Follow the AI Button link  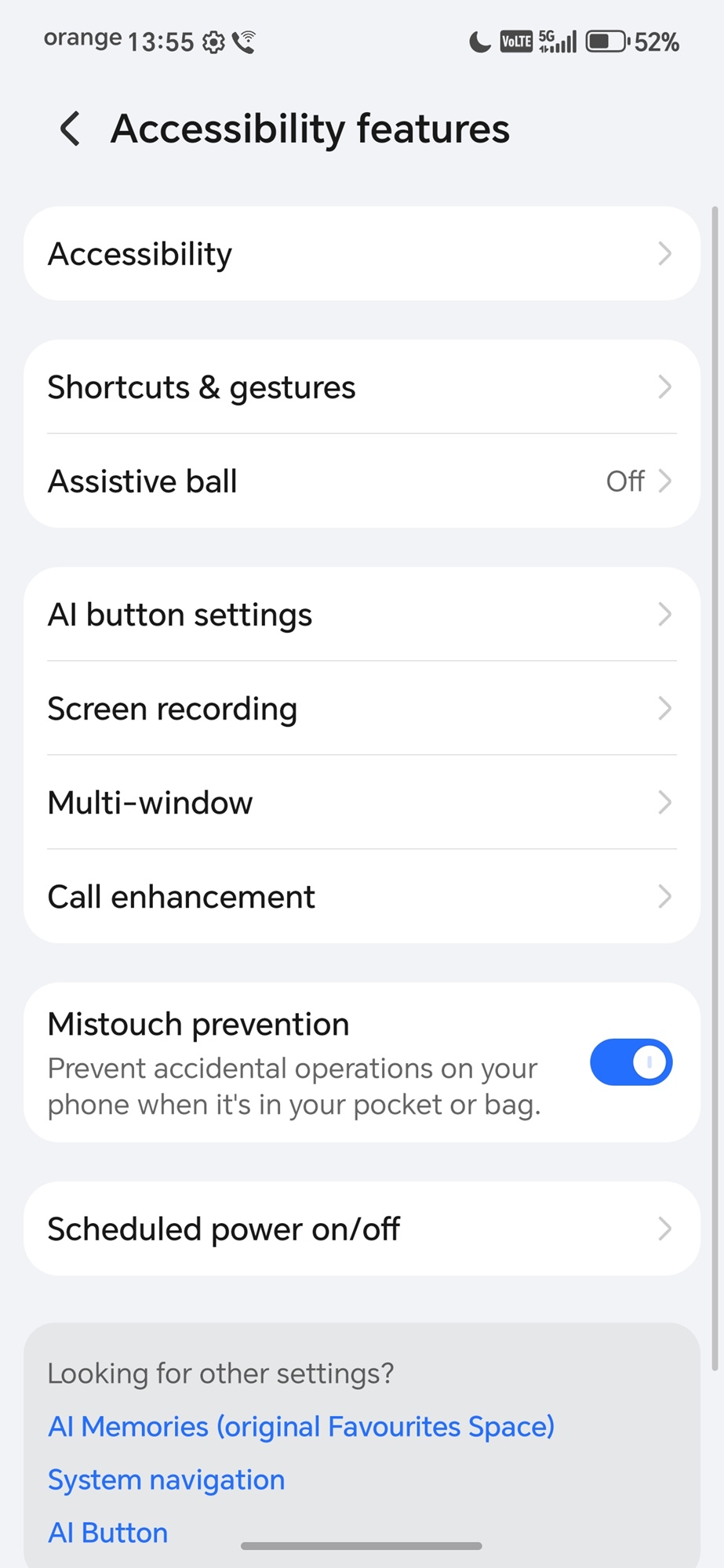(x=108, y=1533)
